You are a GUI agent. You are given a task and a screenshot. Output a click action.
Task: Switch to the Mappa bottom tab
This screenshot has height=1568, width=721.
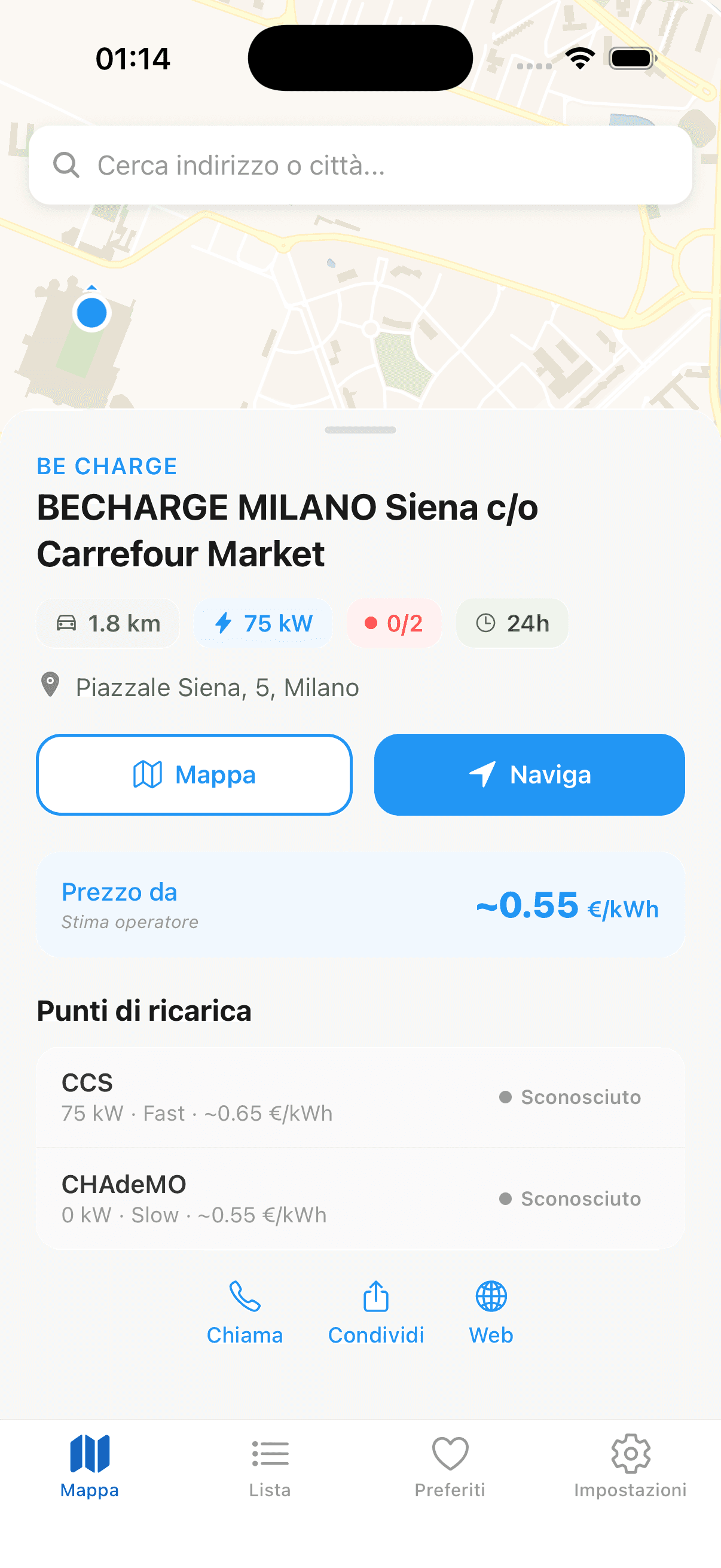(89, 1453)
